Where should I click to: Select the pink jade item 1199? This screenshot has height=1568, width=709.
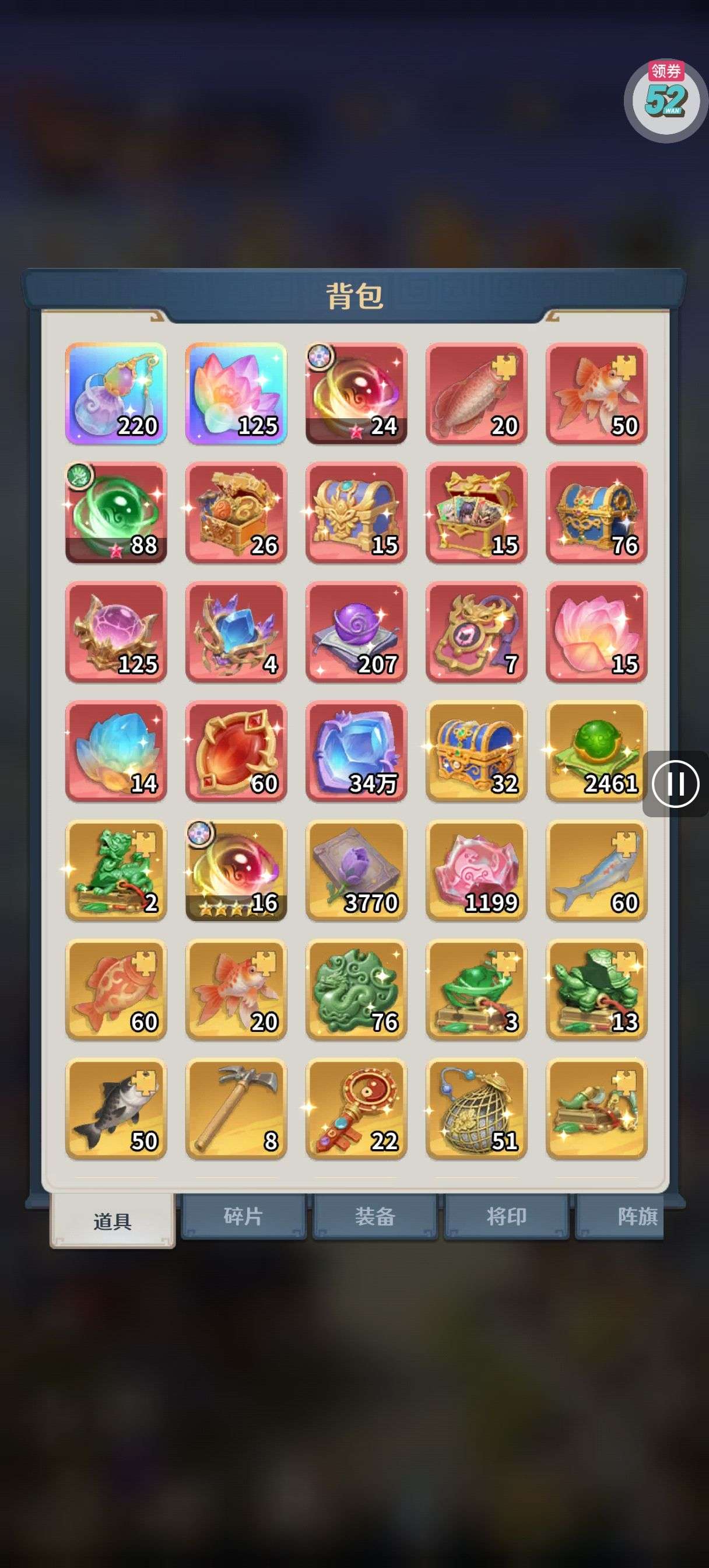click(476, 870)
